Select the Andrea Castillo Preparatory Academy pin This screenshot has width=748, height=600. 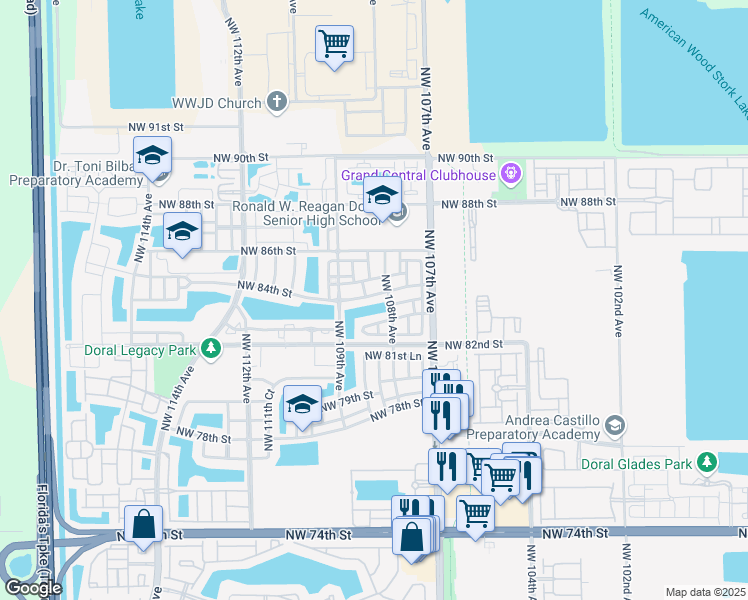tap(615, 427)
